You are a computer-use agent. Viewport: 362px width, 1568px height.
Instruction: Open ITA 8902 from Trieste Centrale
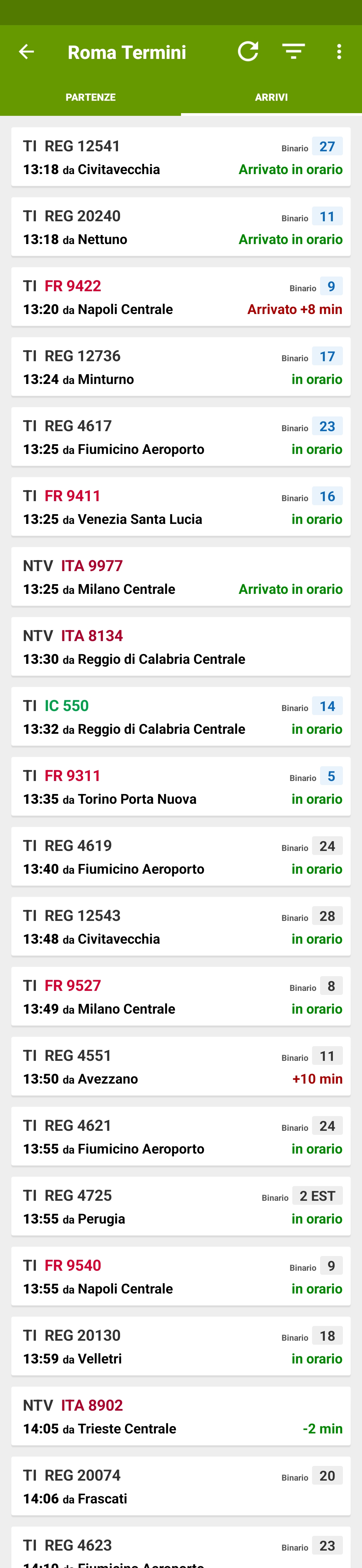181,1417
